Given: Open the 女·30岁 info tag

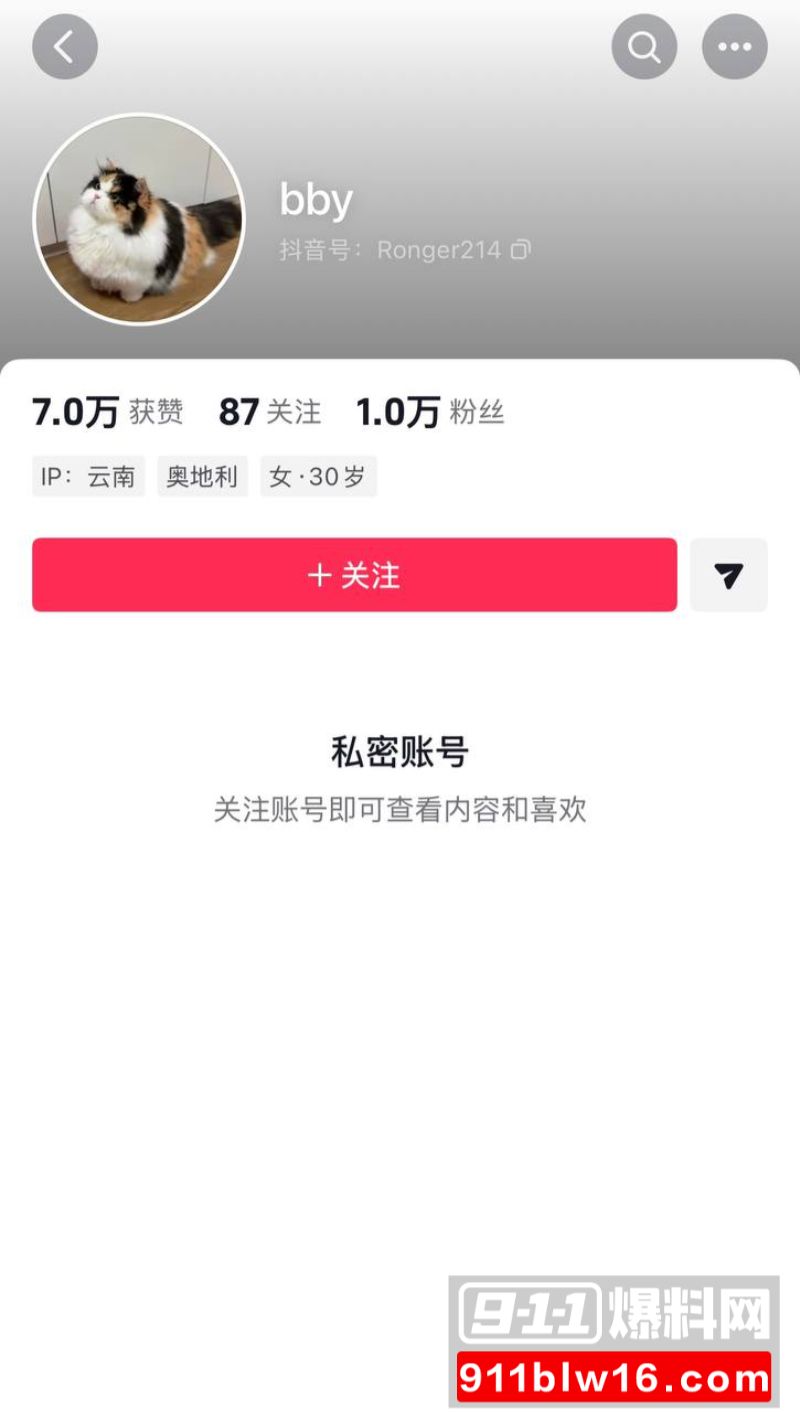Looking at the screenshot, I should [318, 476].
